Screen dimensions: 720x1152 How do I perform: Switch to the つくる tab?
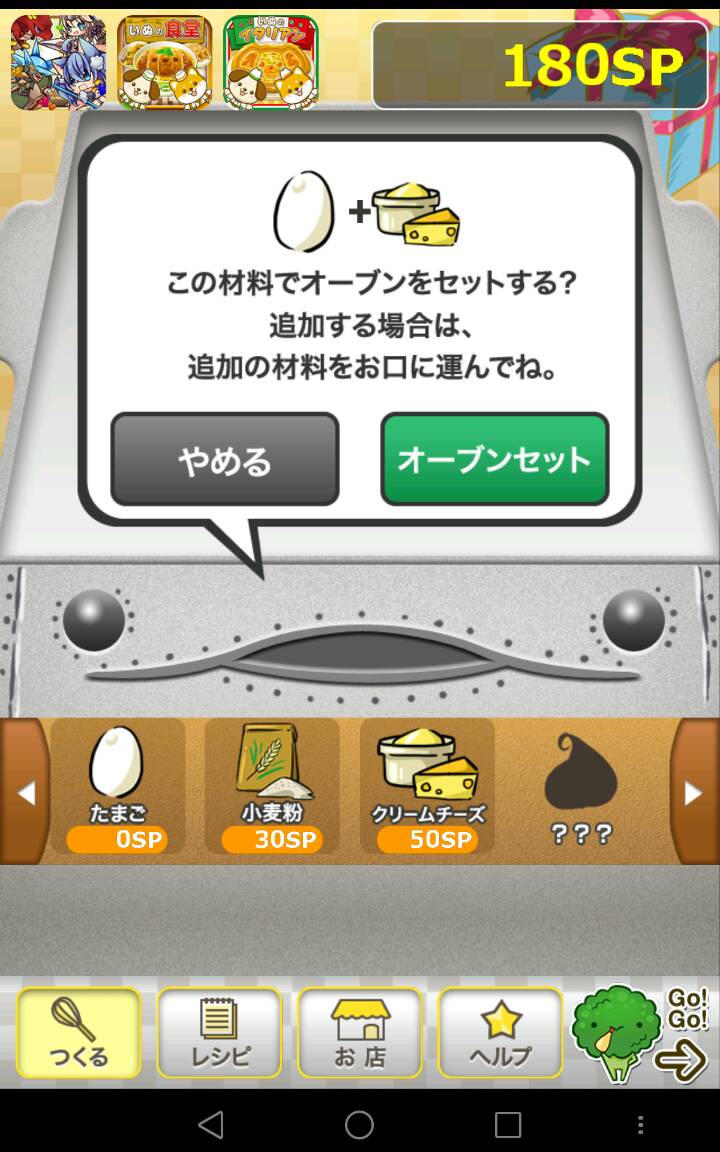[x=79, y=1032]
